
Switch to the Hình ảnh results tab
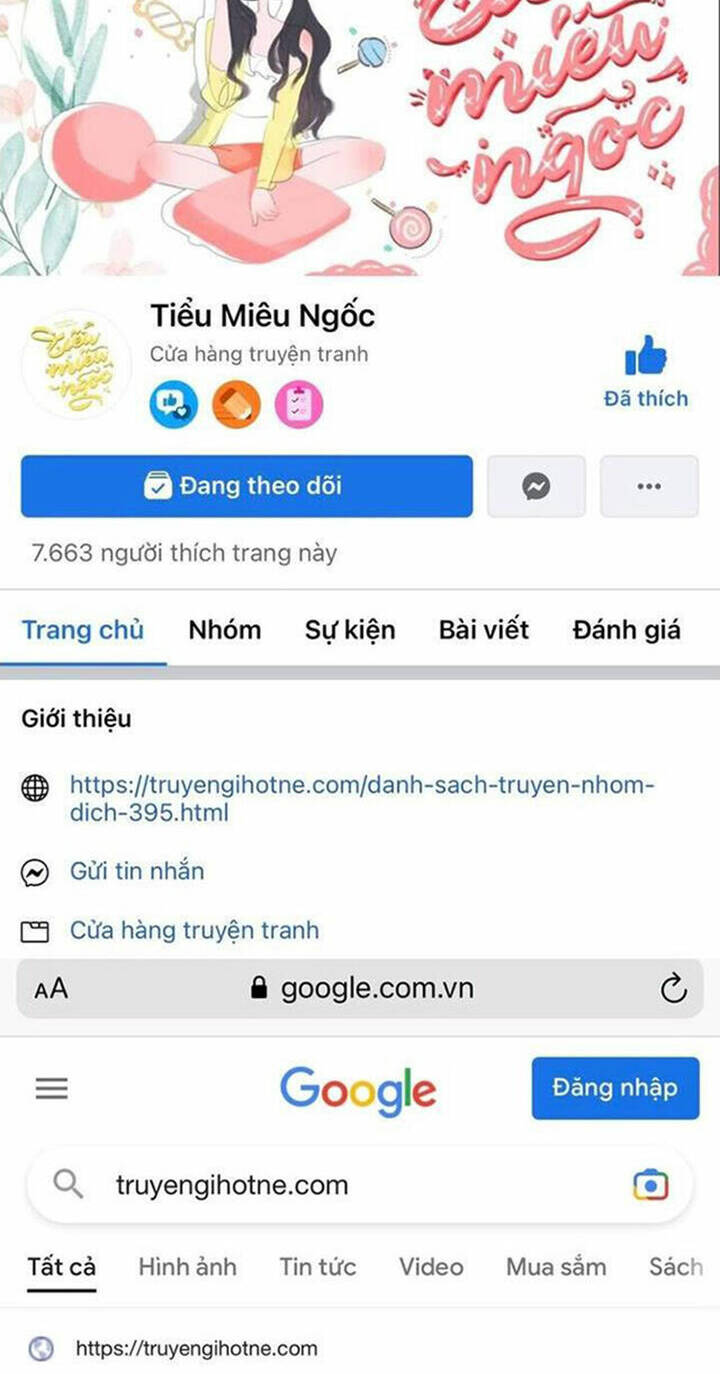[187, 1267]
